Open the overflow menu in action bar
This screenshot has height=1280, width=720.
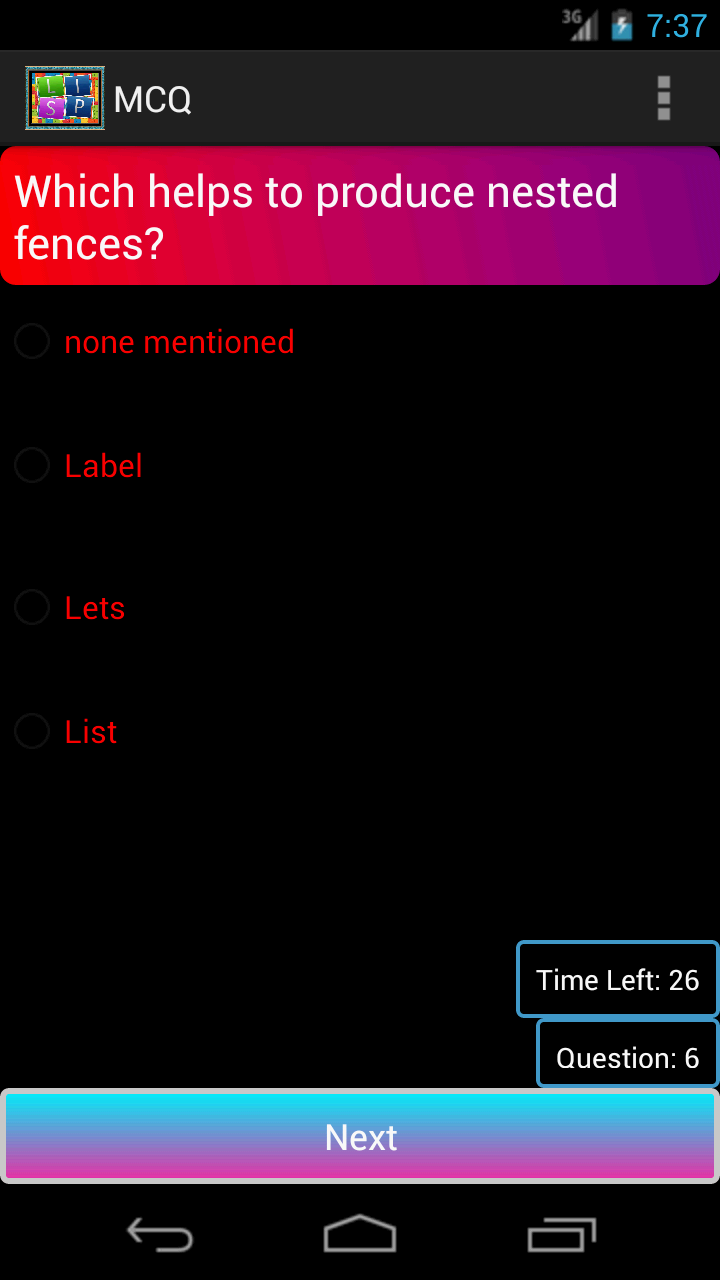click(663, 98)
